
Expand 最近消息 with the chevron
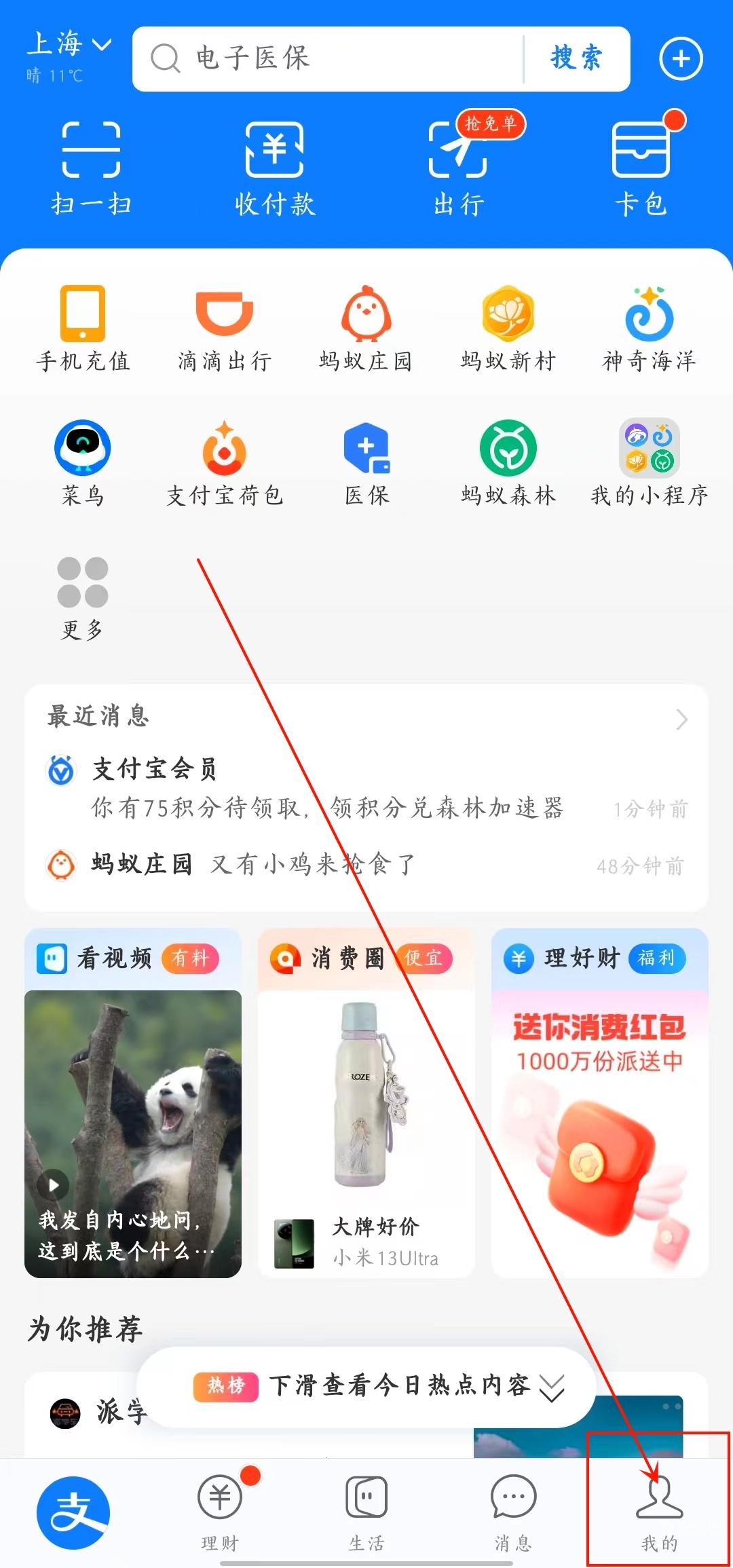pos(681,719)
